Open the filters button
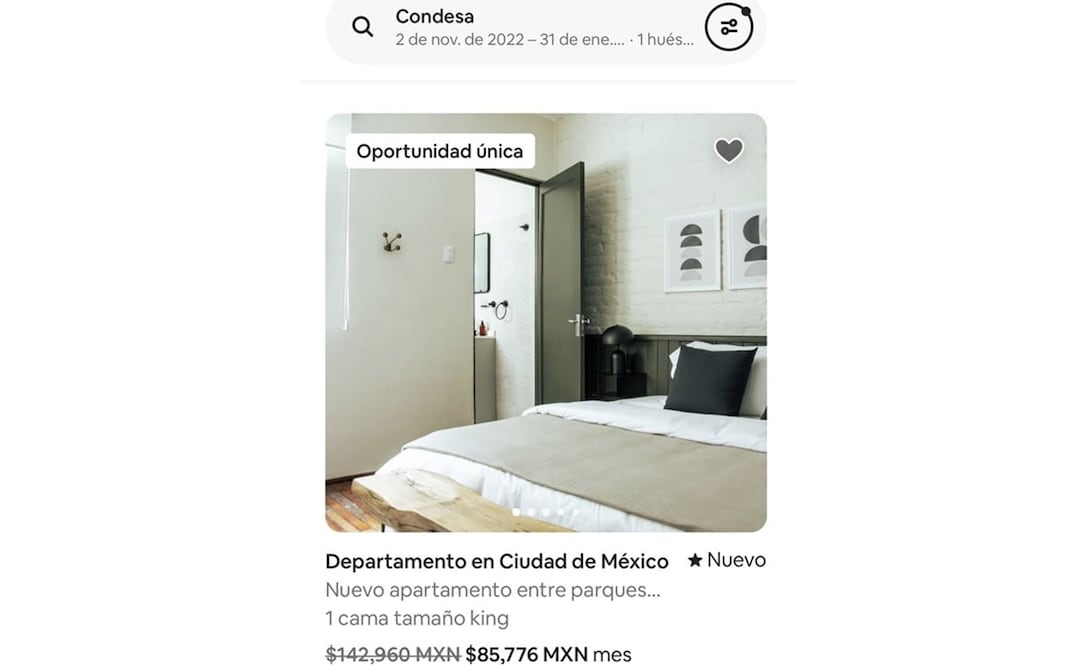 728,27
